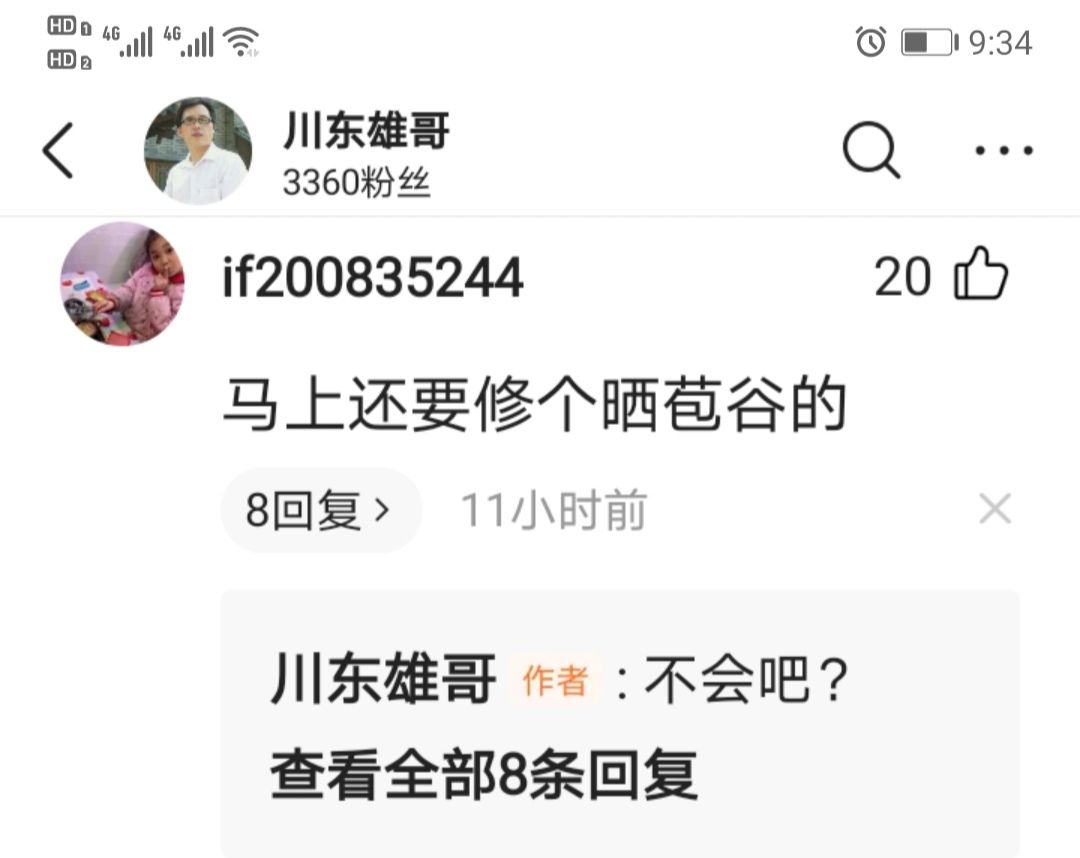Open the username if200835244
This screenshot has width=1080, height=858.
(x=372, y=278)
